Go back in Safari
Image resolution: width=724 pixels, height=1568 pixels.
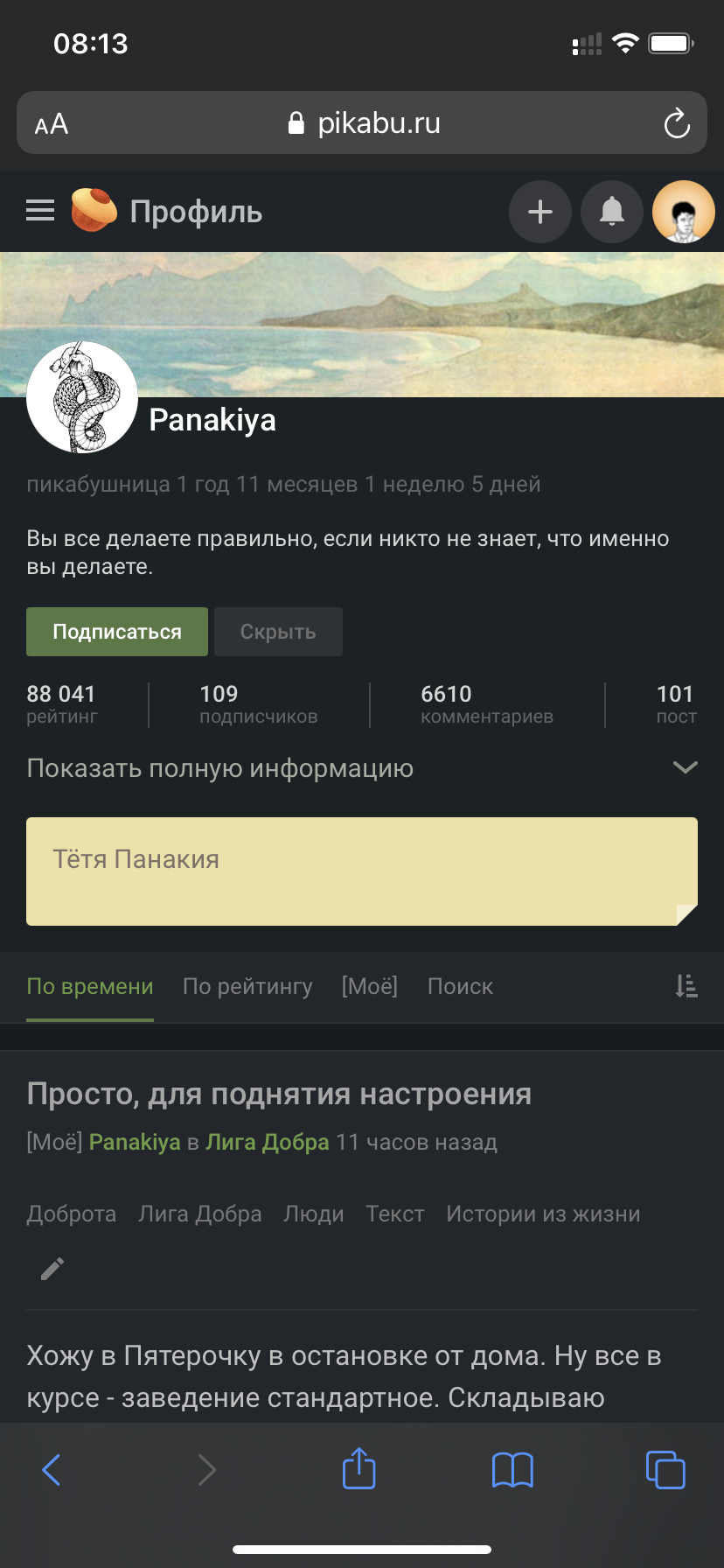pos(52,1469)
